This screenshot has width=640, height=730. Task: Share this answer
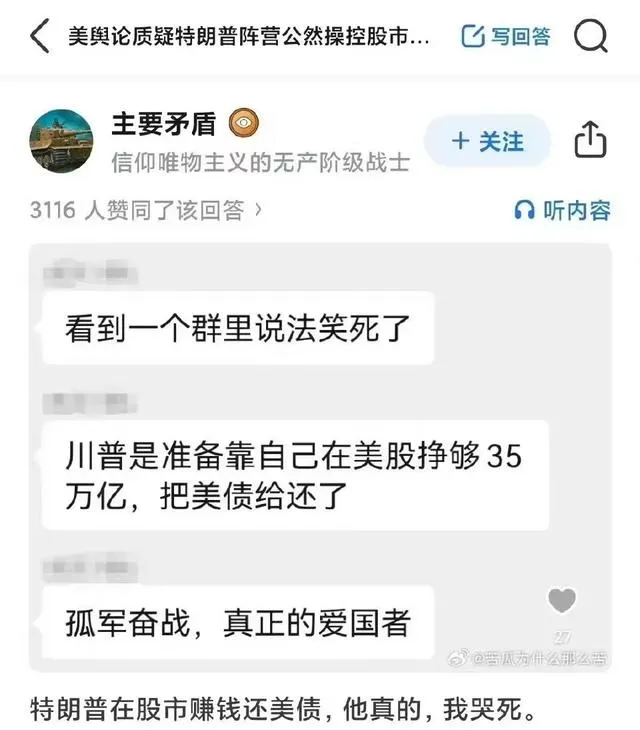tap(590, 140)
